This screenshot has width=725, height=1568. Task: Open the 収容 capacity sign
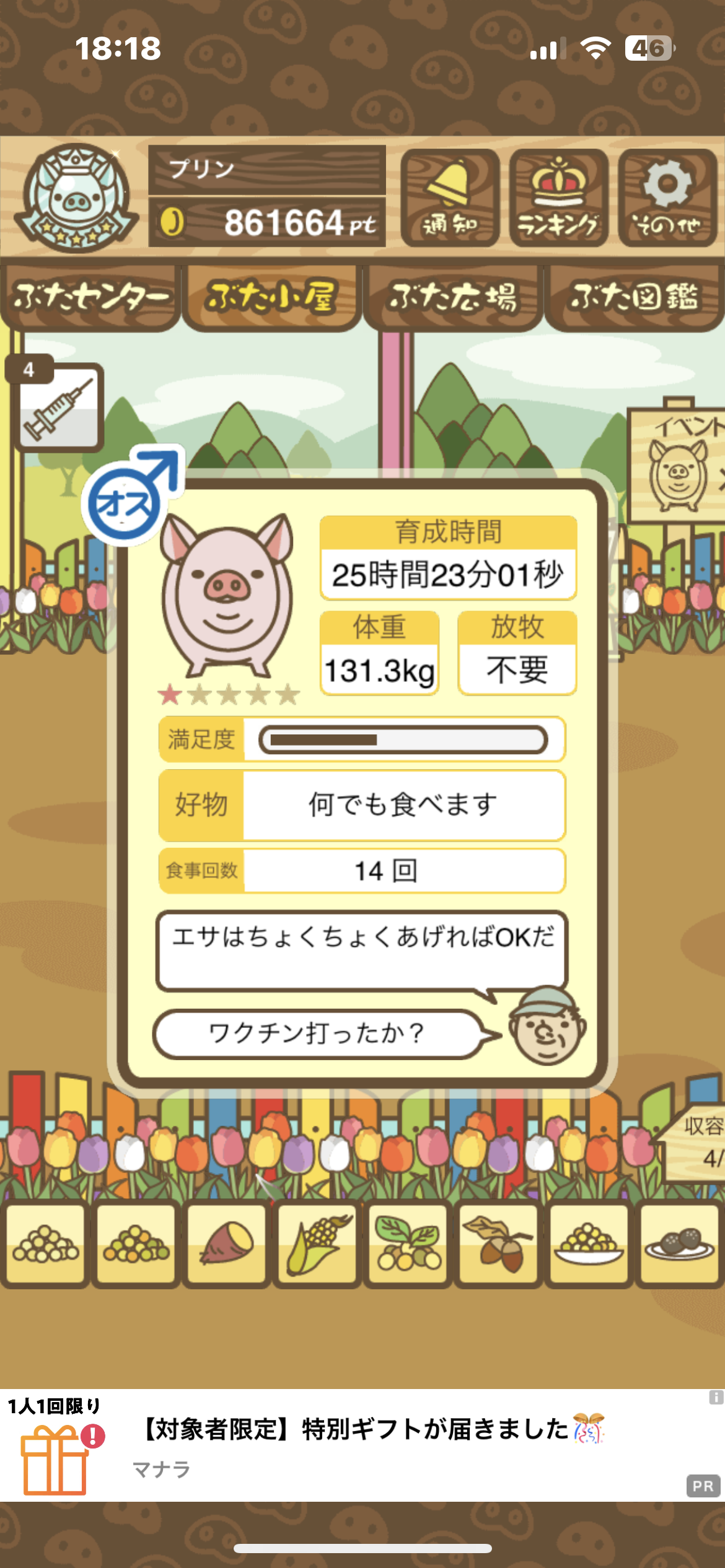coord(697,1143)
